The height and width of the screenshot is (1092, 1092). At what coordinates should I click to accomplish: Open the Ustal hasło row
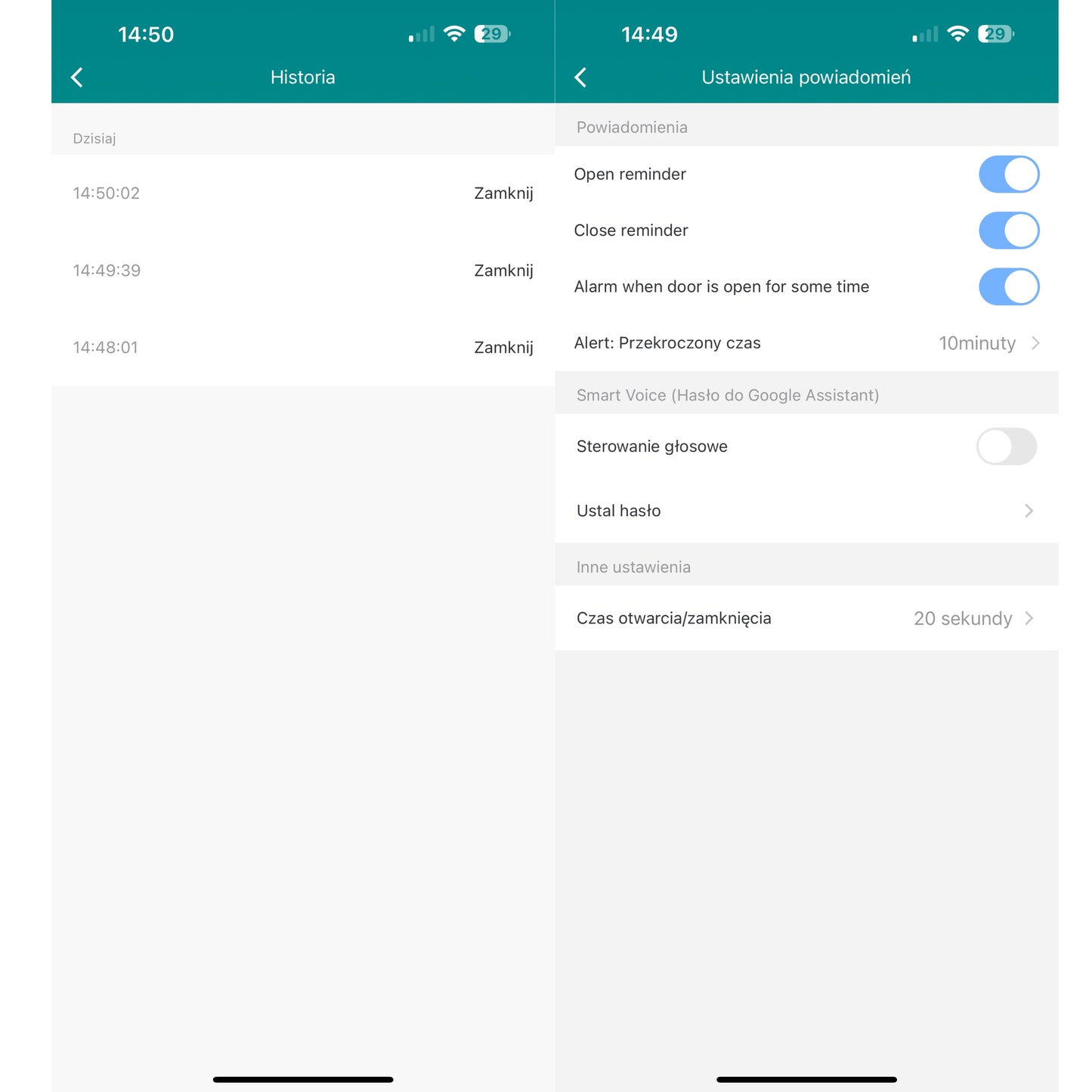(x=806, y=511)
